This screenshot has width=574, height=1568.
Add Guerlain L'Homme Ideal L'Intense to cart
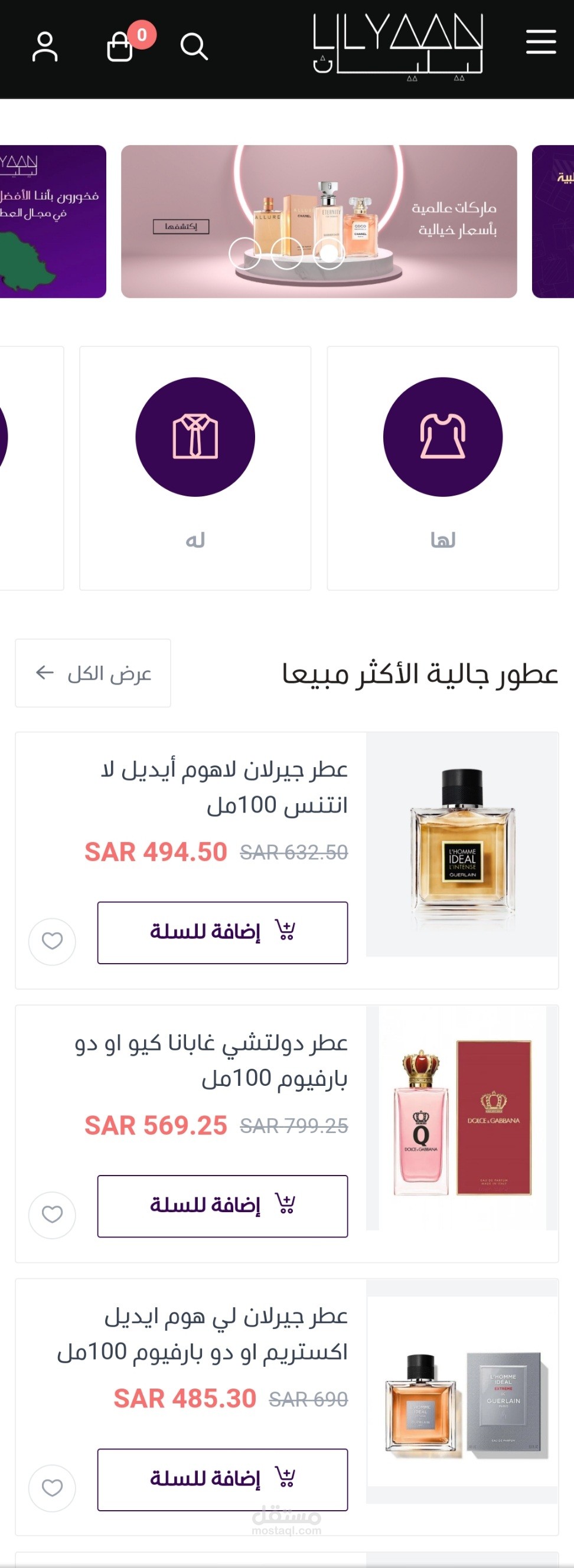(x=223, y=932)
